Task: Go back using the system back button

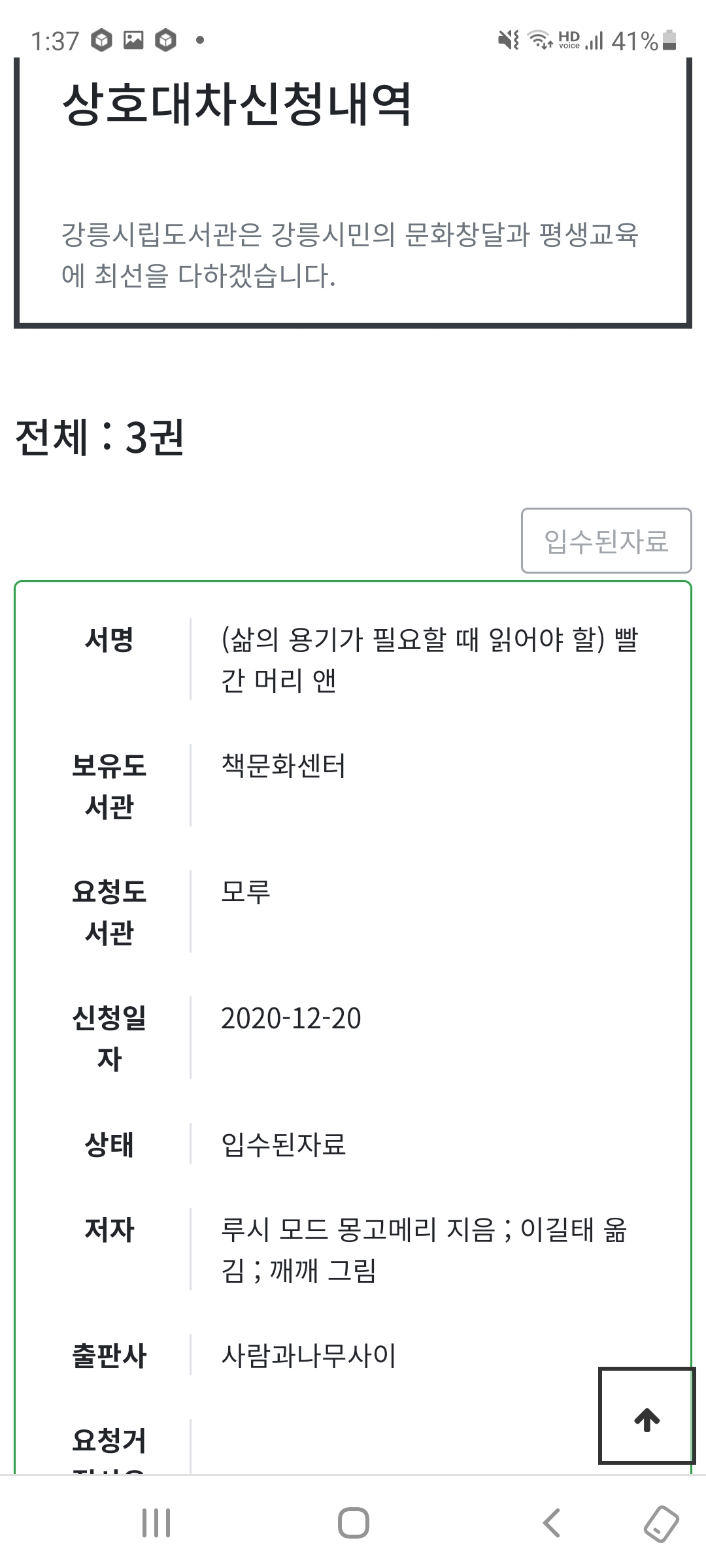Action: click(552, 1523)
